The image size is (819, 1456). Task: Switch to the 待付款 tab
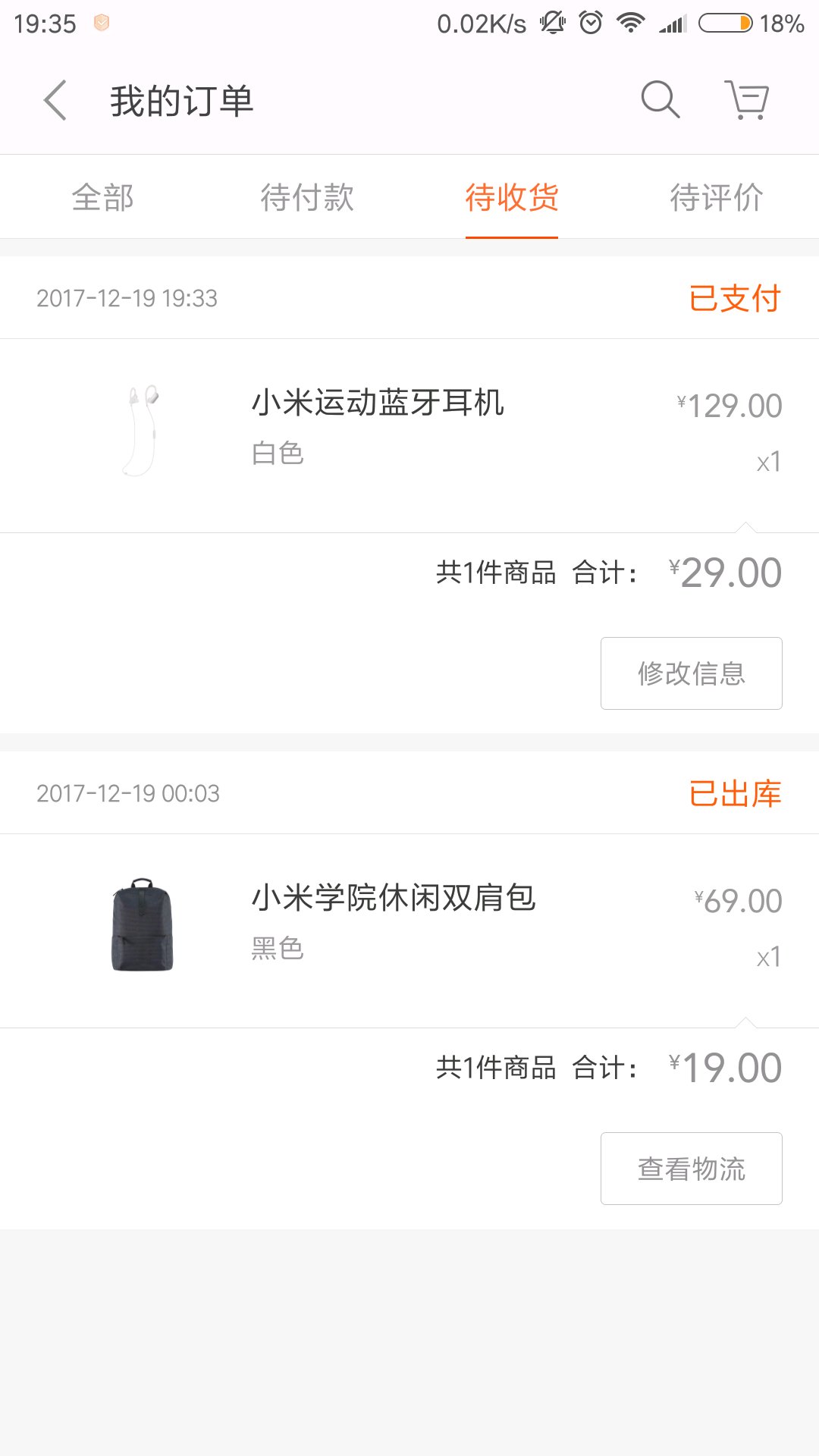pos(307,198)
